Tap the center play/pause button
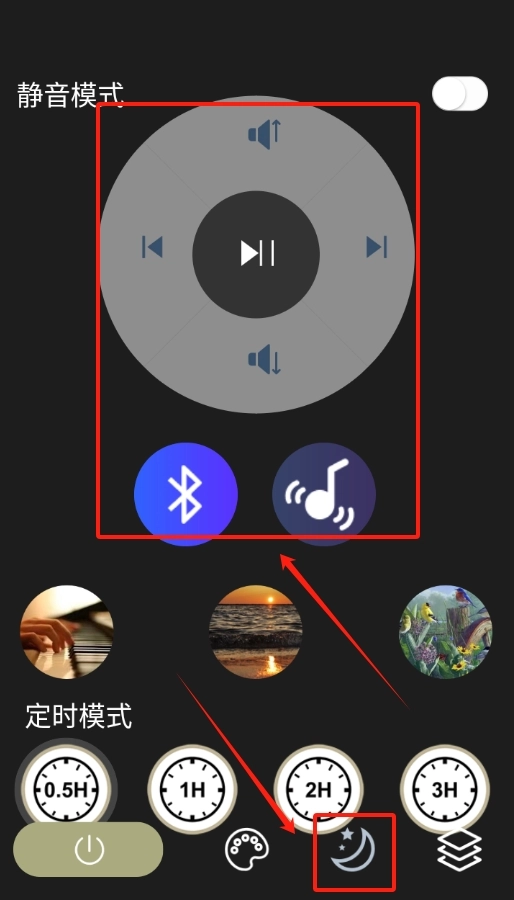 coord(256,254)
